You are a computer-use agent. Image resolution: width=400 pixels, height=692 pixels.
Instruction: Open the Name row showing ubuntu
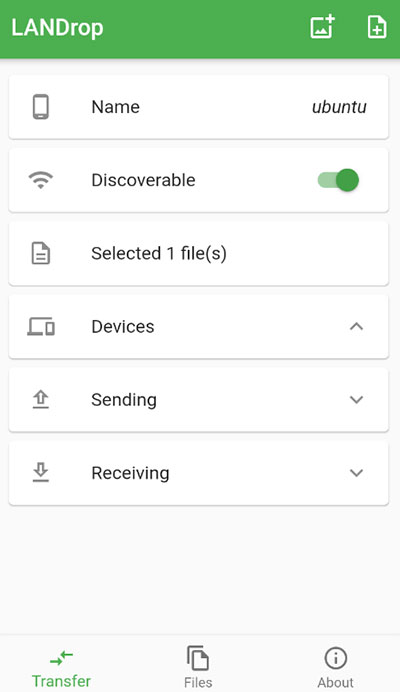[199, 107]
